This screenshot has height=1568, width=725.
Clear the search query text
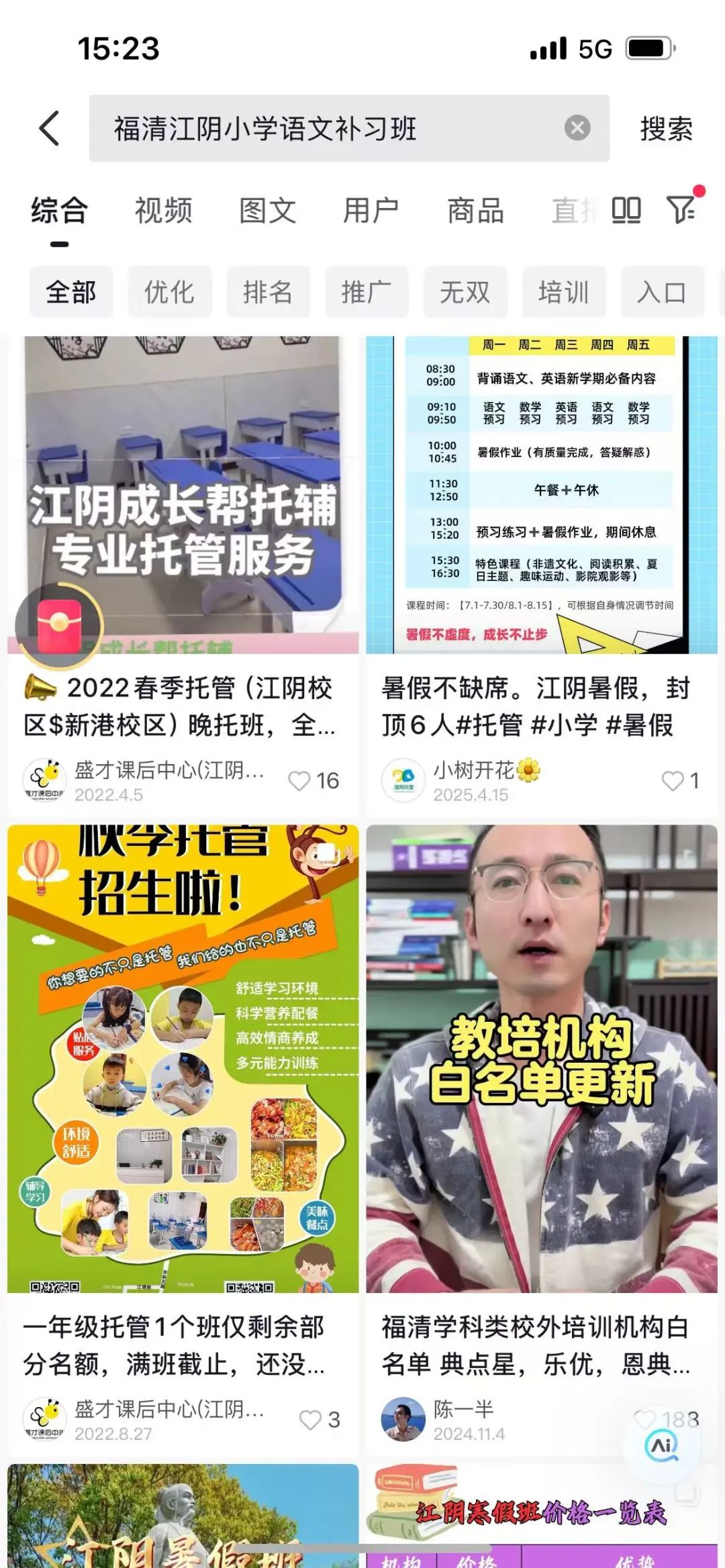577,127
